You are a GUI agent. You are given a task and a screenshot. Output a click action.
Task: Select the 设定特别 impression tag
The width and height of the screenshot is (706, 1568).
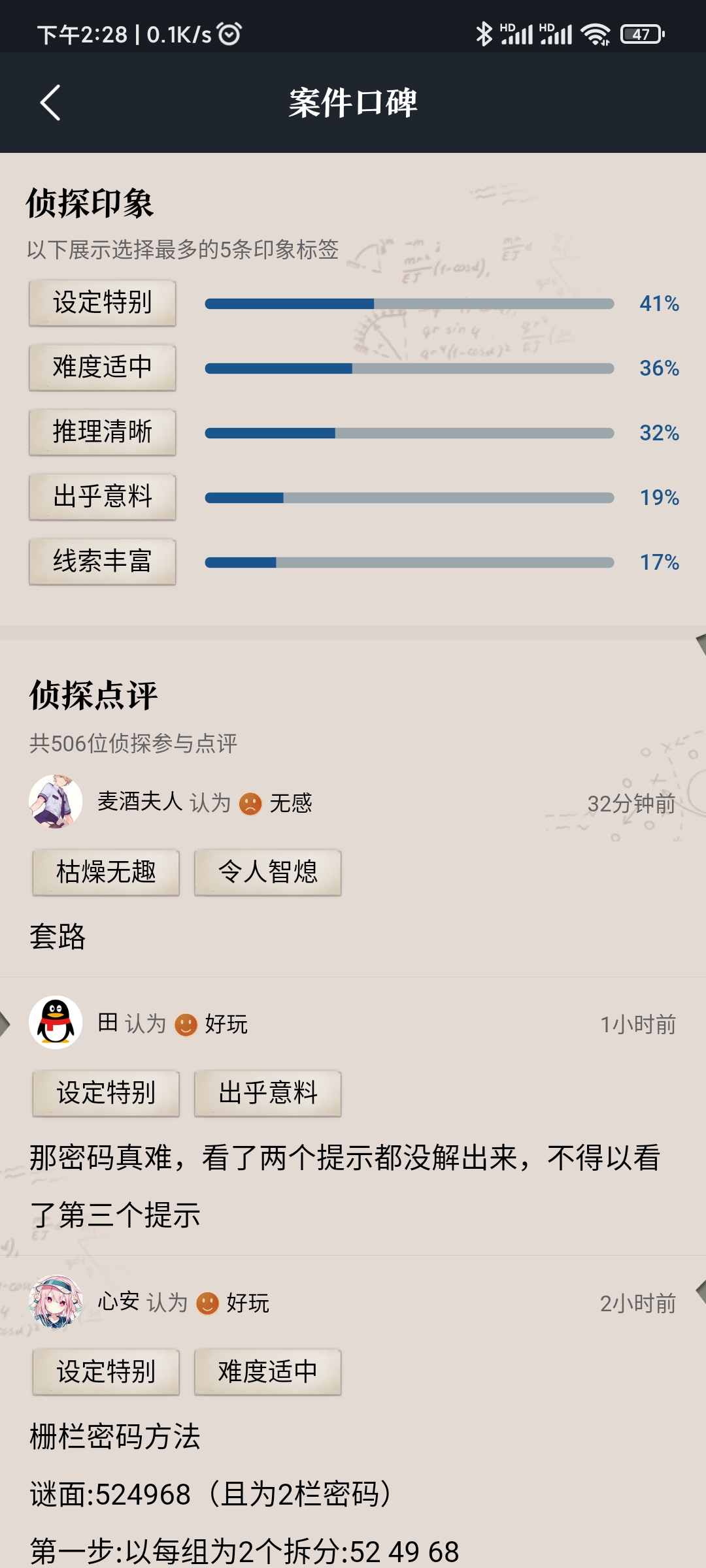102,302
